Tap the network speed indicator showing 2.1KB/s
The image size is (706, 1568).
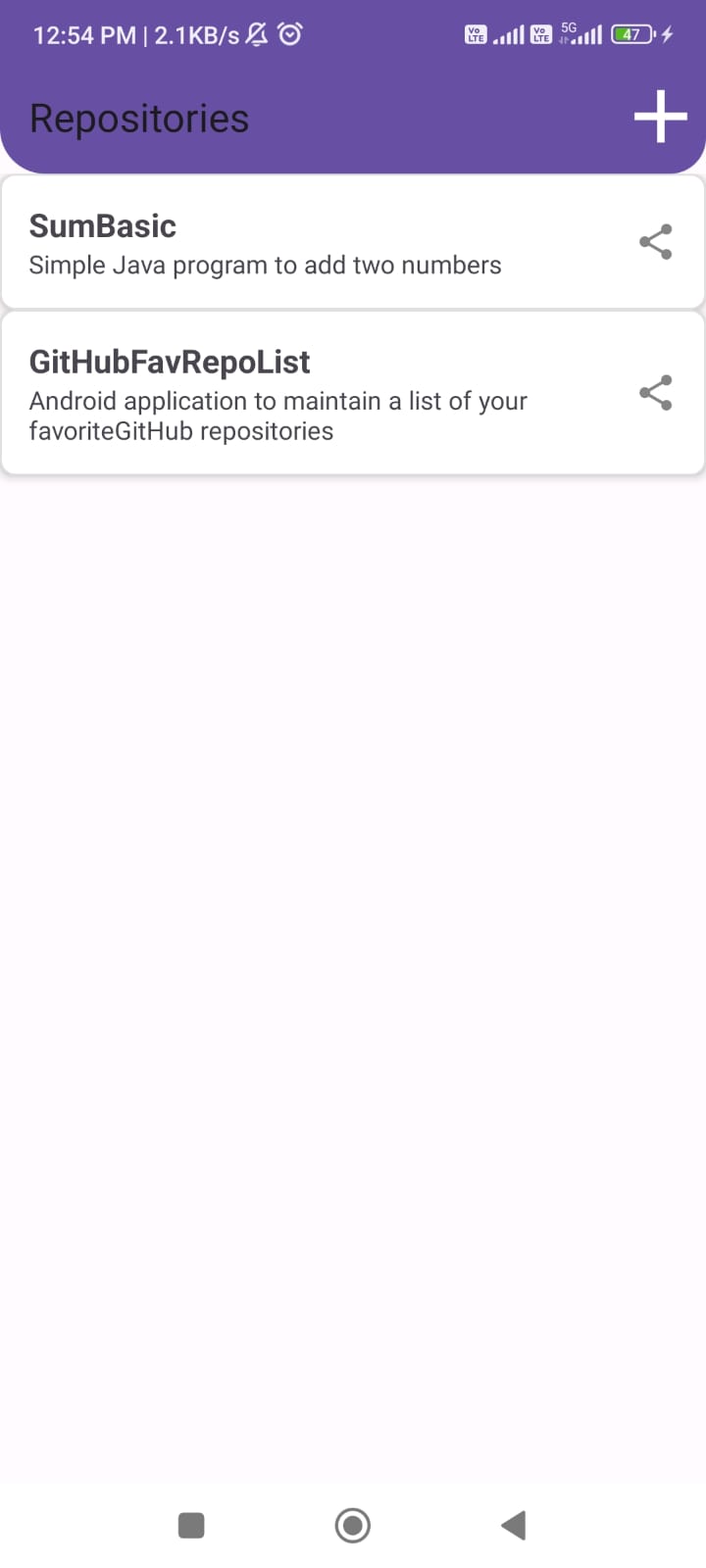click(197, 34)
